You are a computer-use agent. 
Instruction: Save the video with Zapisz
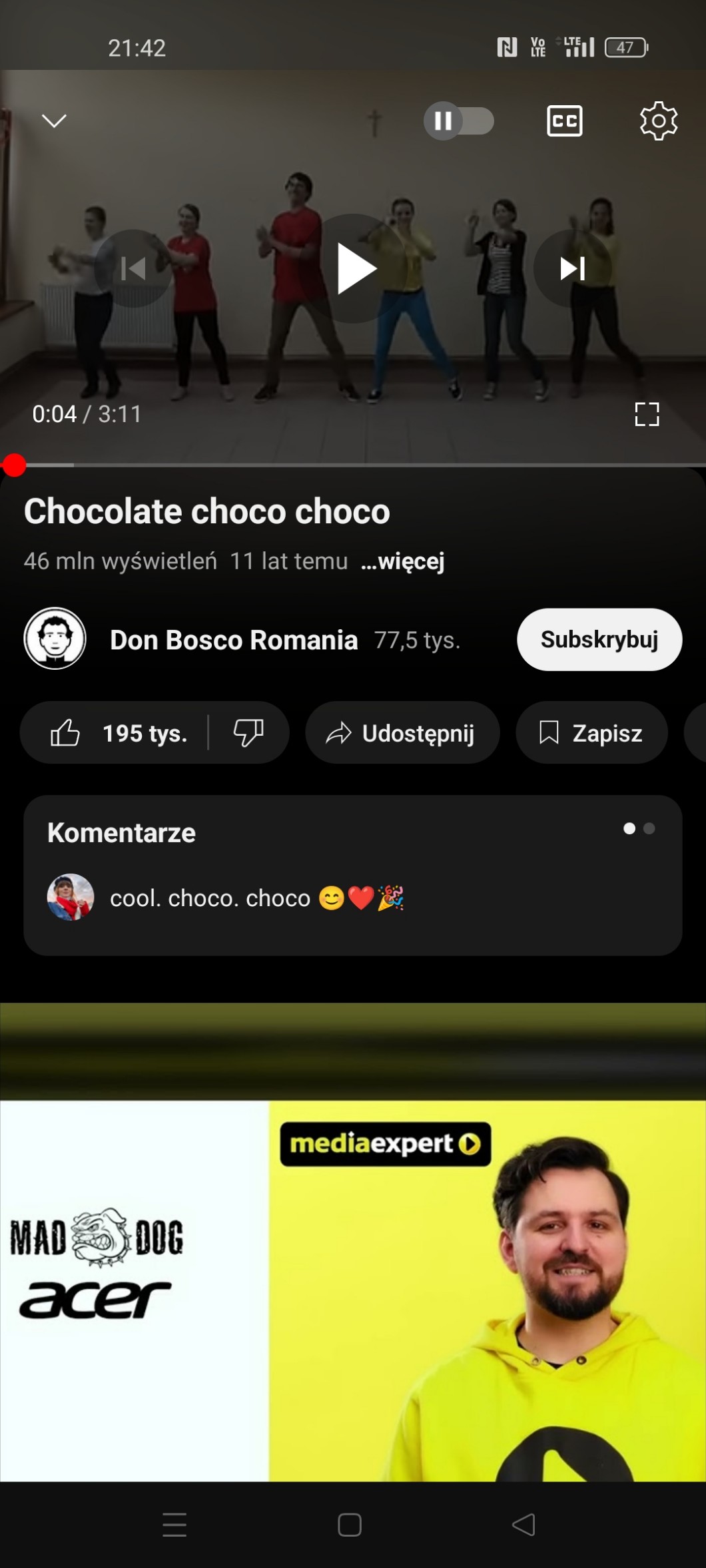point(591,733)
